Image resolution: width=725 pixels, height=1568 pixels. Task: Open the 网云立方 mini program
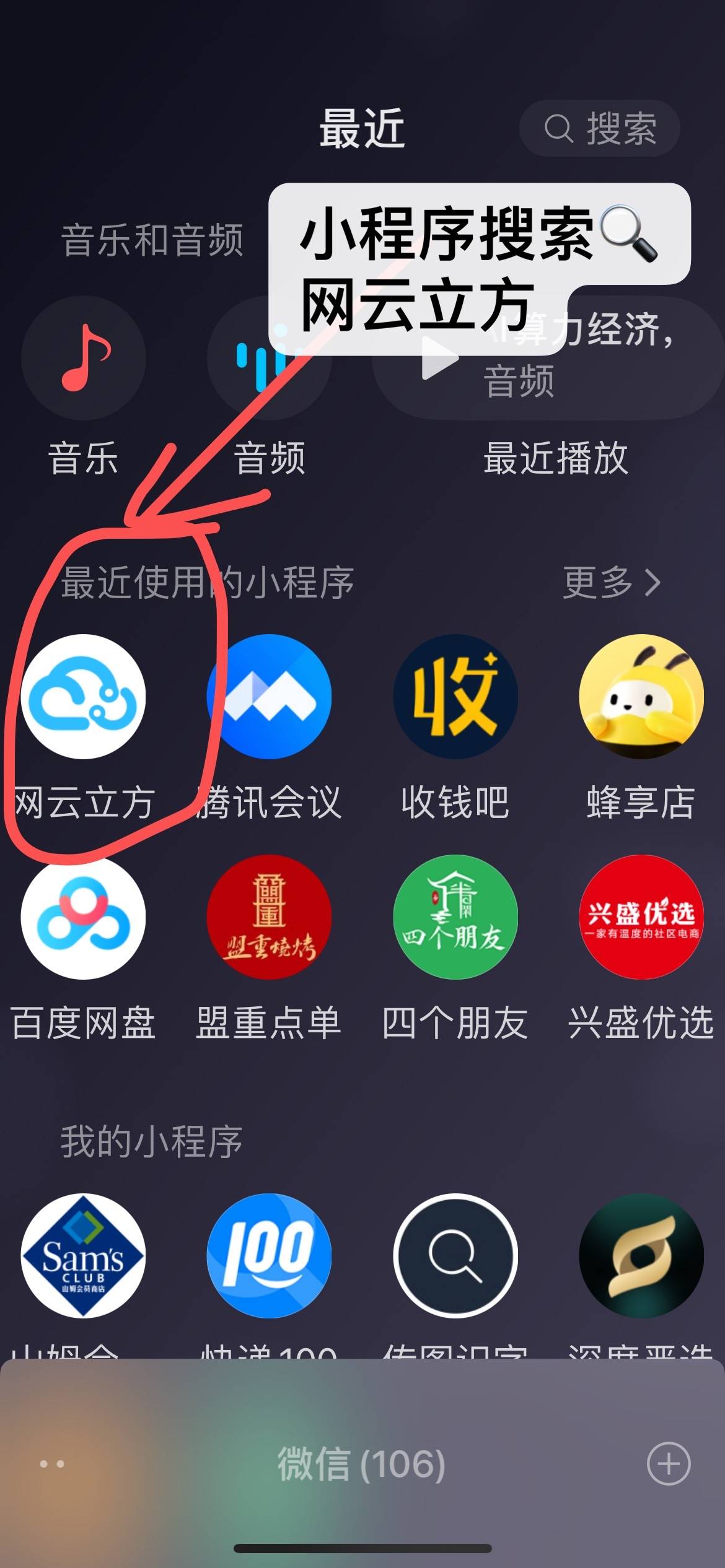pyautogui.click(x=83, y=697)
